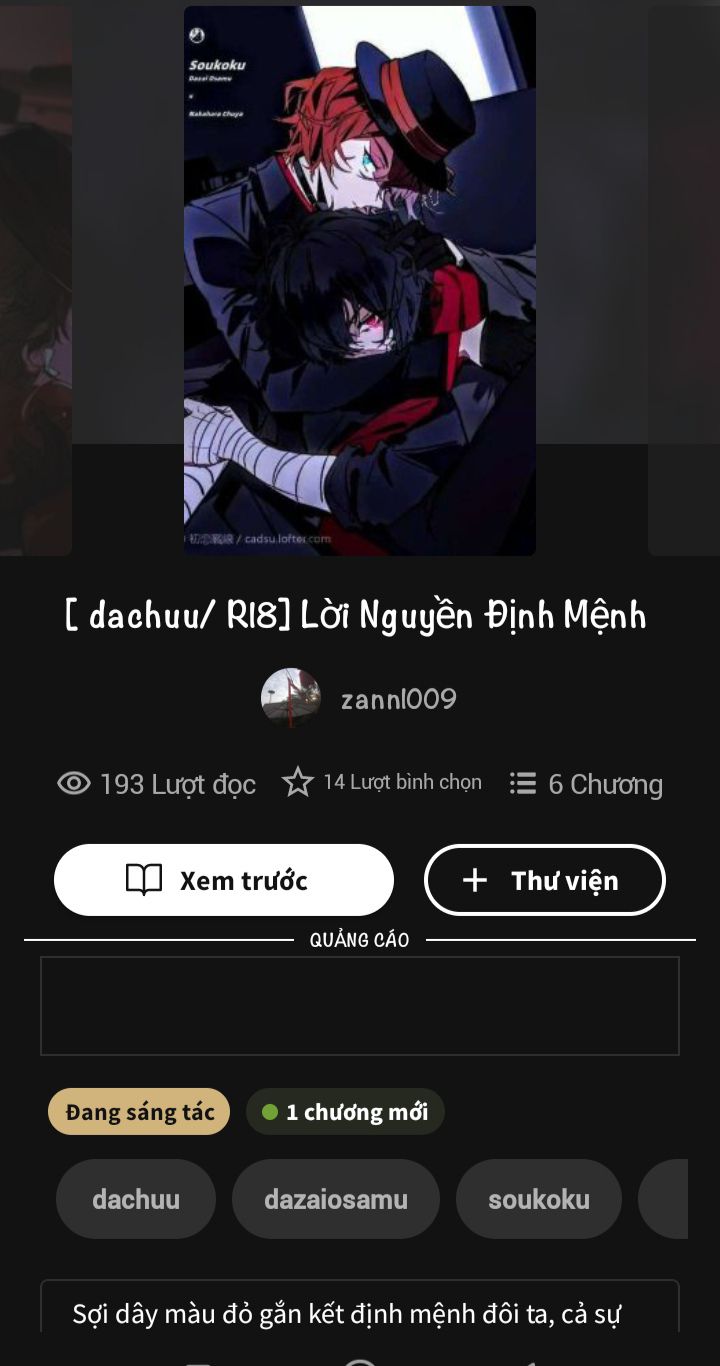Open the 6 Chương chapter list
This screenshot has height=1366, width=720.
point(586,784)
